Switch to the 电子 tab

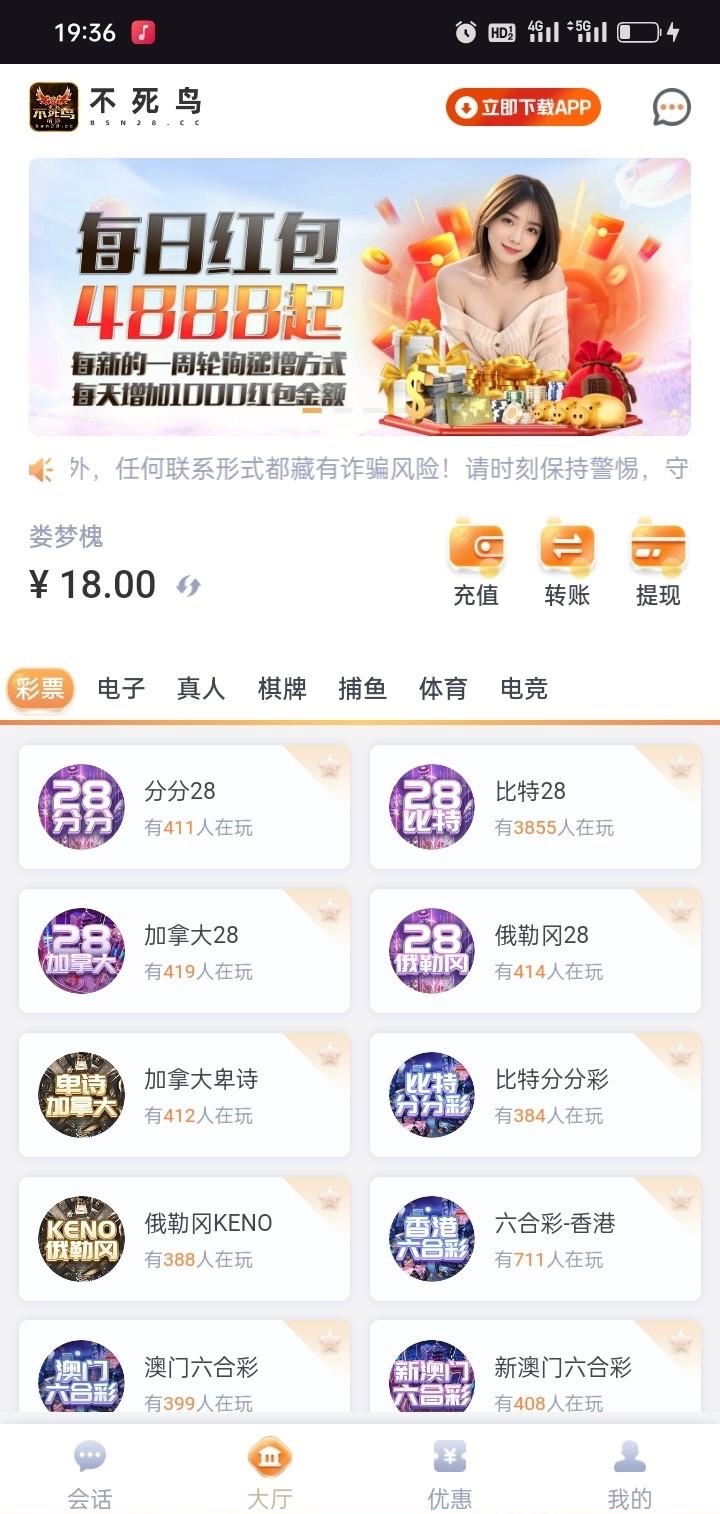121,688
